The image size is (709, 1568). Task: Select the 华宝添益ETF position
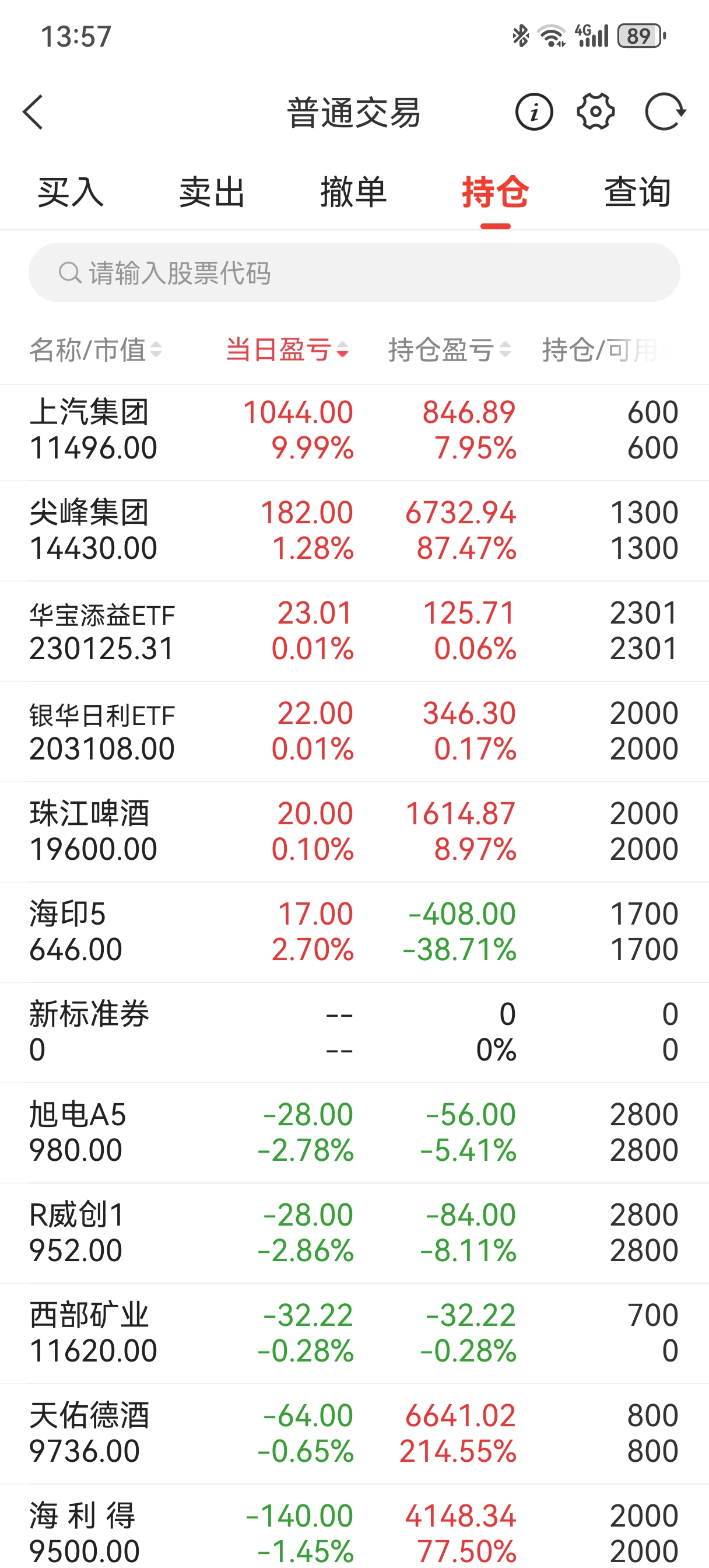coord(354,631)
